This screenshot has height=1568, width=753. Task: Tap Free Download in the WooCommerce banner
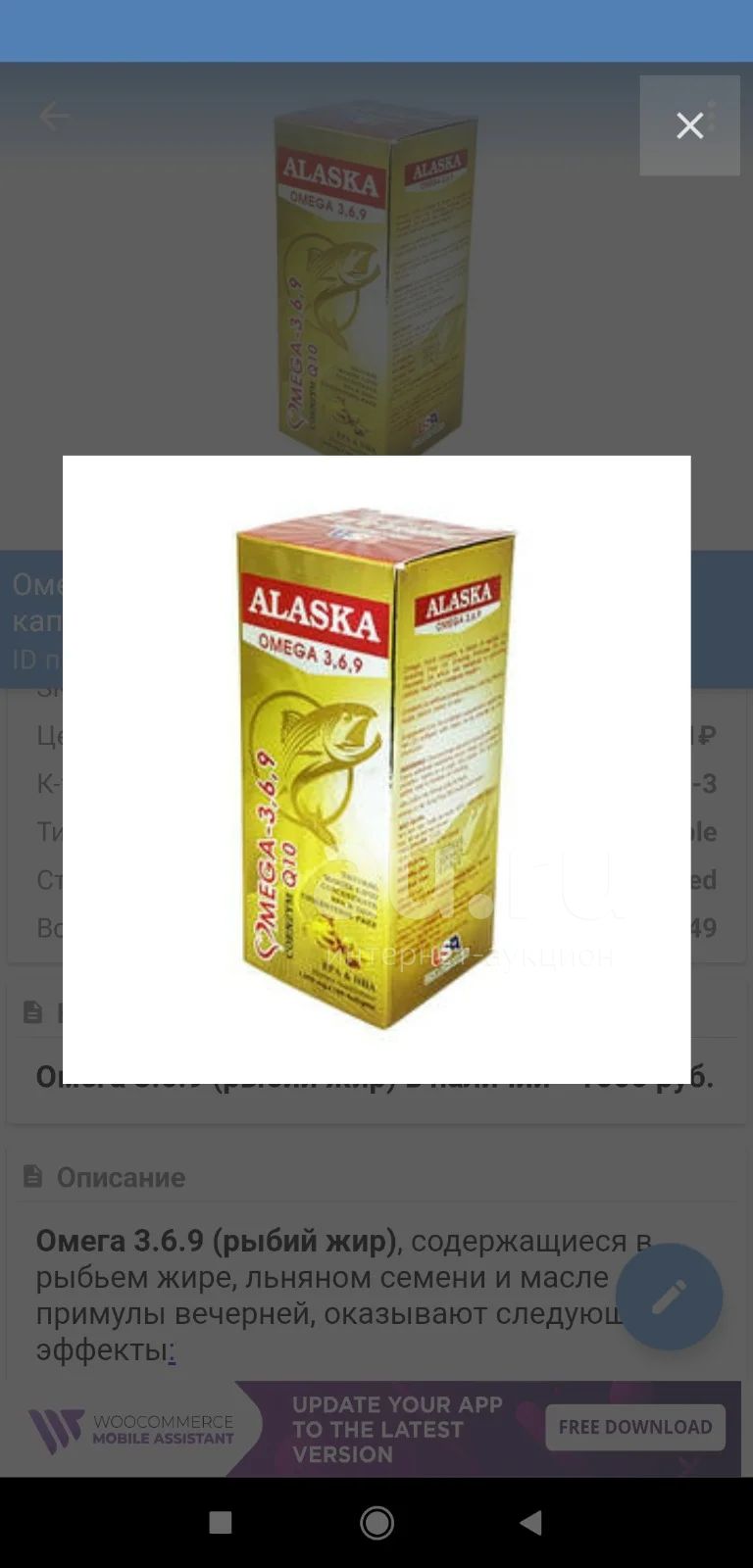[x=635, y=1427]
